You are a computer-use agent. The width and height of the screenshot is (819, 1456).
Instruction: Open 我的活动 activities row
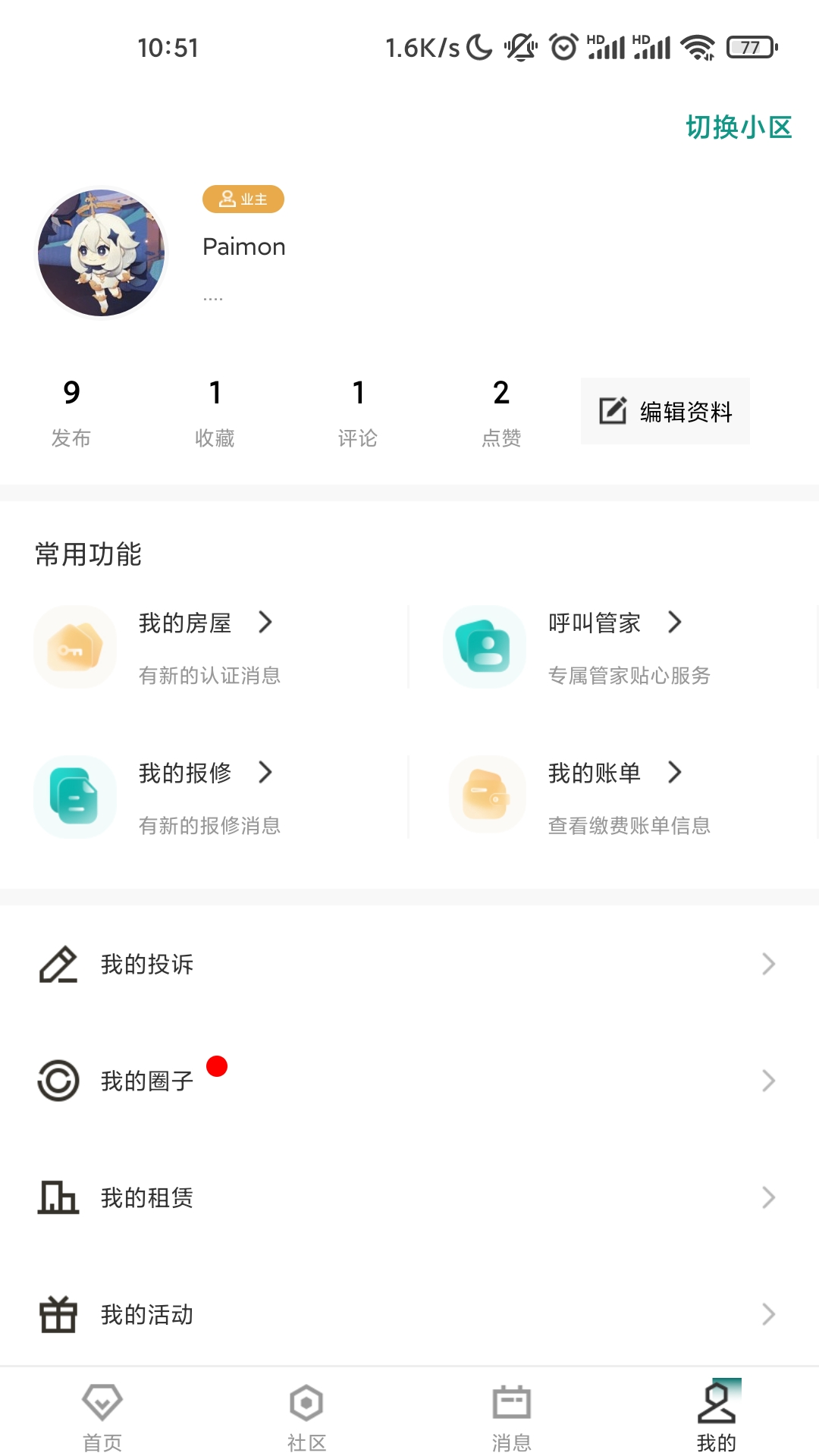[x=409, y=1314]
